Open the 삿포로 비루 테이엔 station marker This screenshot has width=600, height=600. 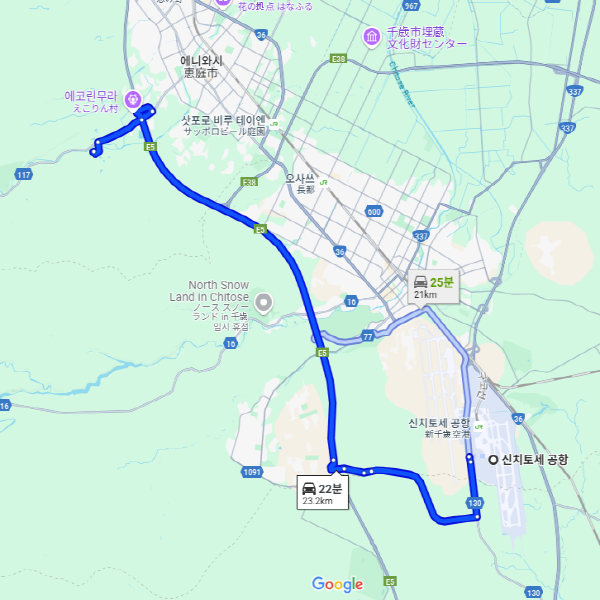(x=273, y=124)
